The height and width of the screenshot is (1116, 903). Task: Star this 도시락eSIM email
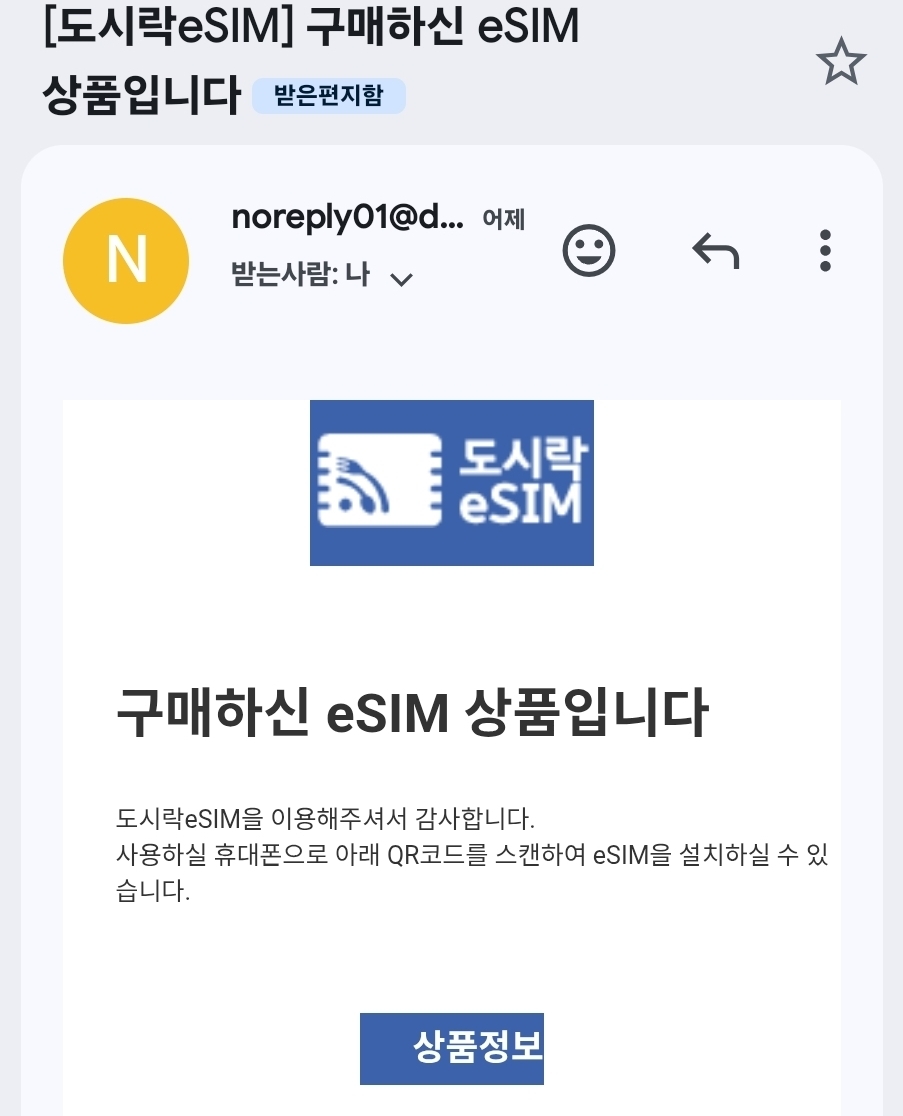point(841,62)
